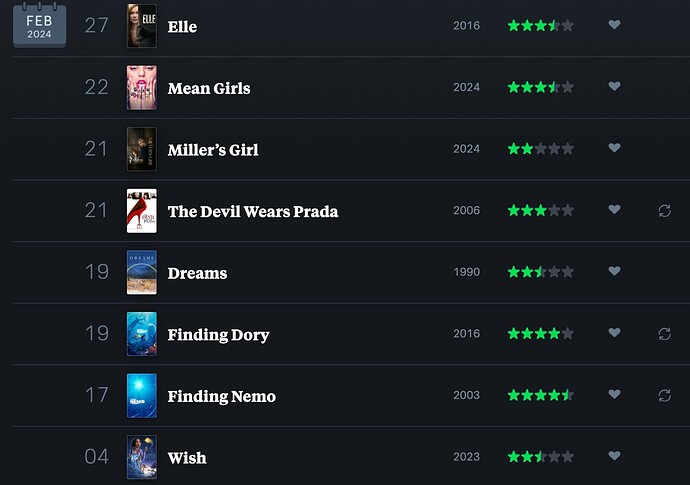Open 2016 release year for Elle
This screenshot has width=690, height=485.
[466, 26]
